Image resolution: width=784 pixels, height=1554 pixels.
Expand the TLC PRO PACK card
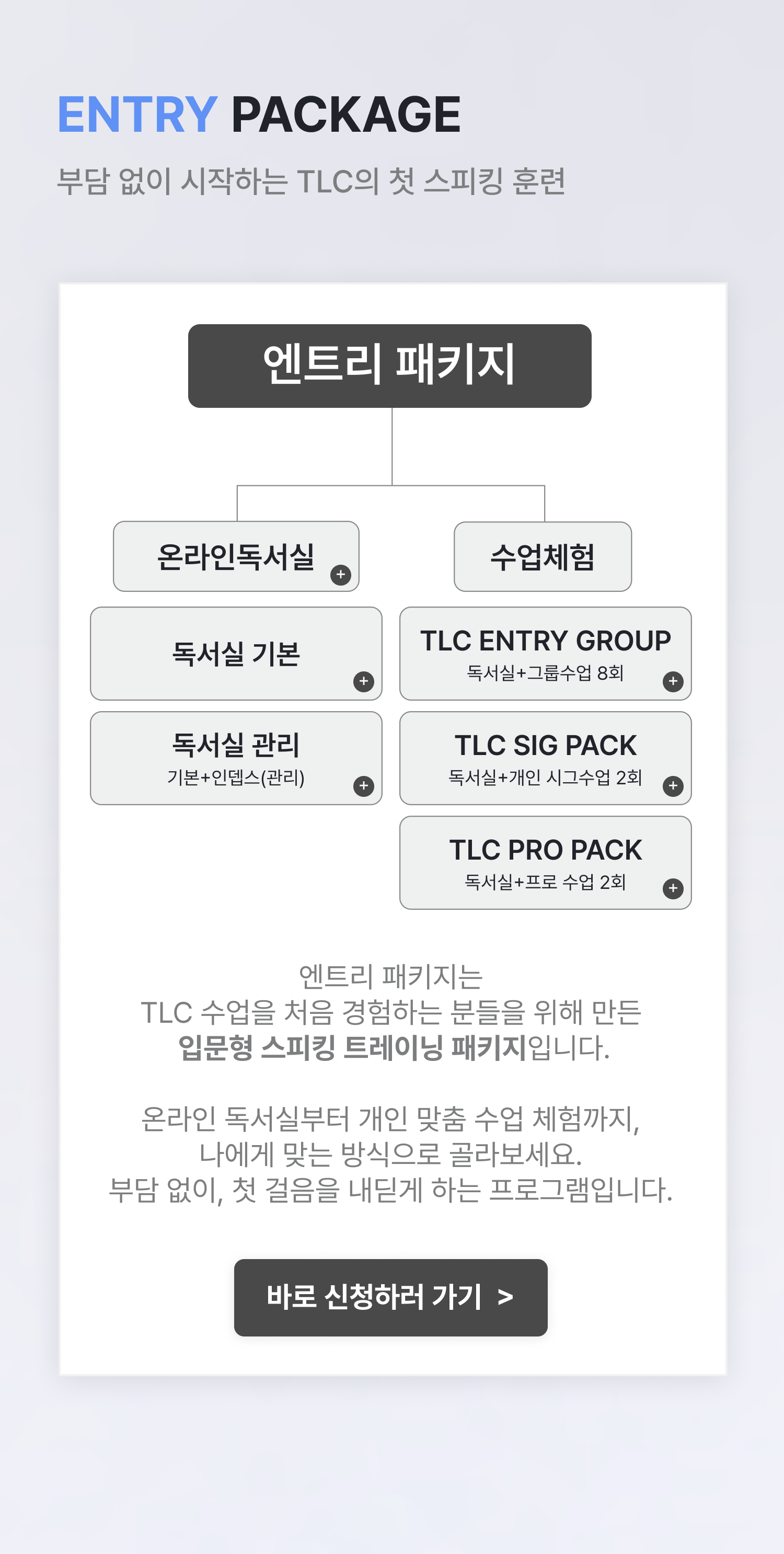tap(673, 888)
